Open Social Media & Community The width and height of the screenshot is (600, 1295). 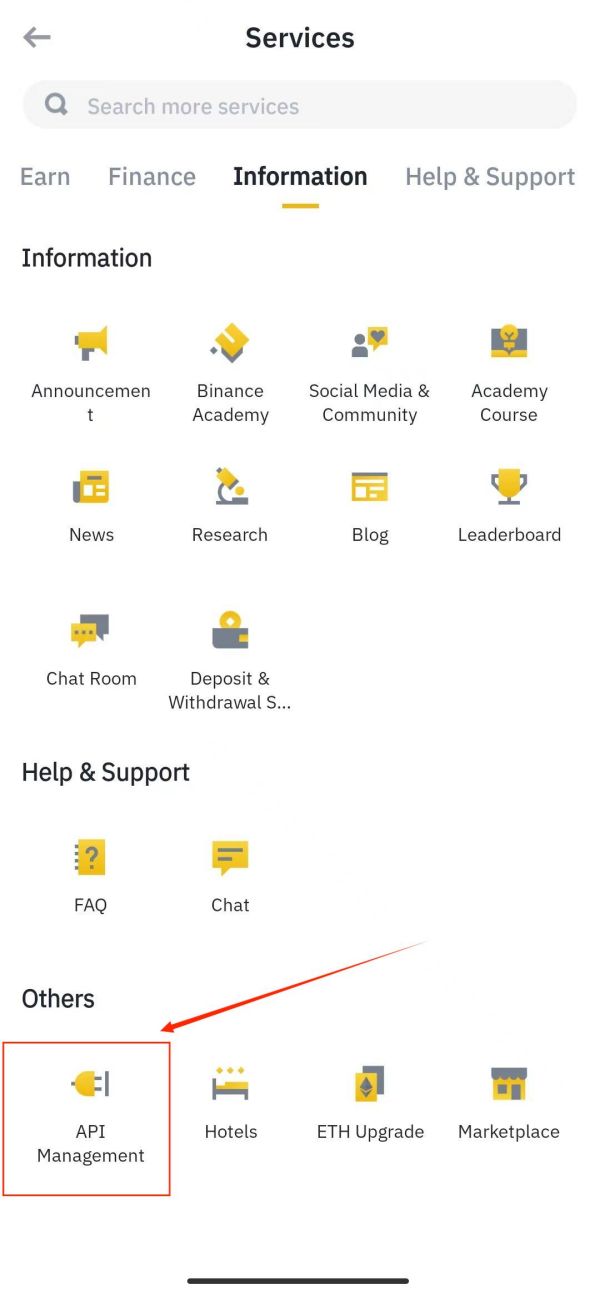tap(369, 367)
